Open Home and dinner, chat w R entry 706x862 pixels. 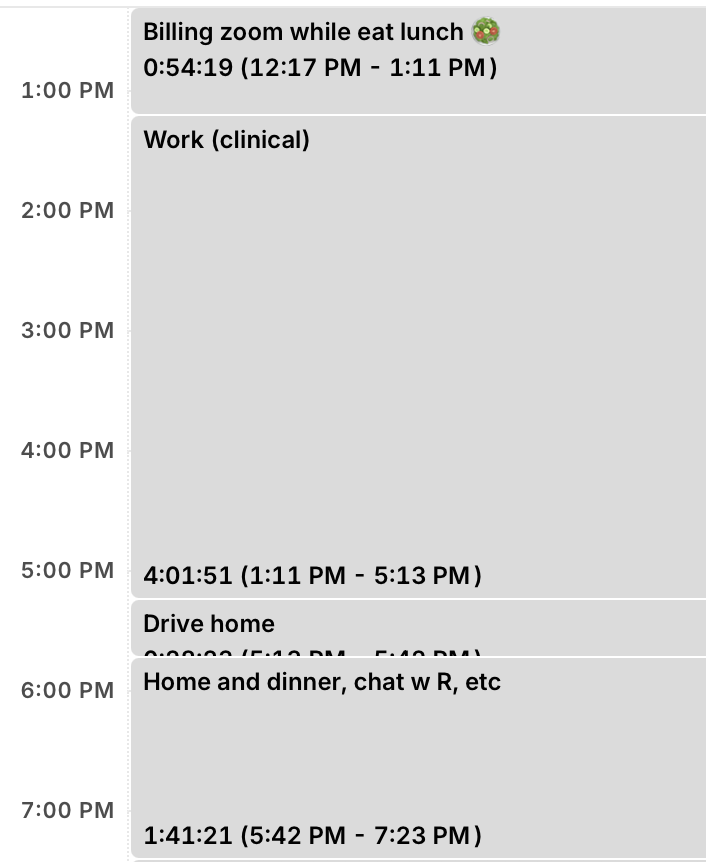pos(418,757)
